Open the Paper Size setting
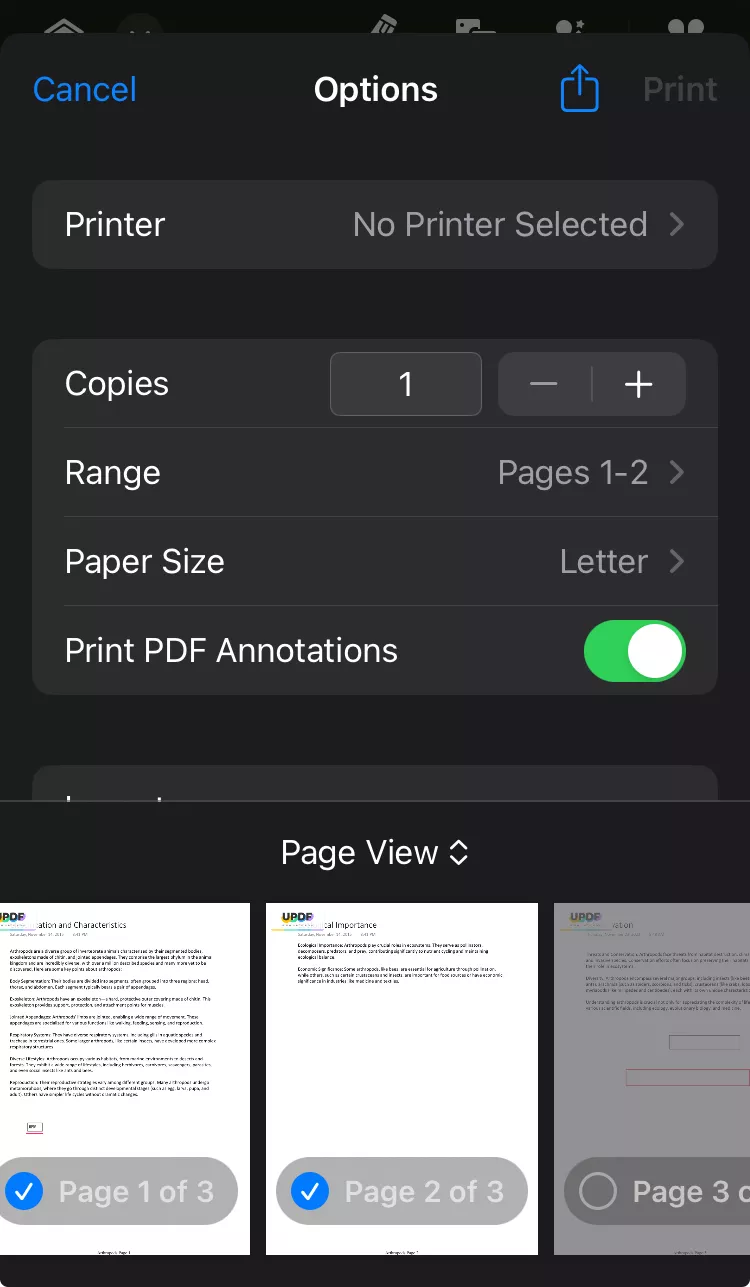 tap(375, 561)
